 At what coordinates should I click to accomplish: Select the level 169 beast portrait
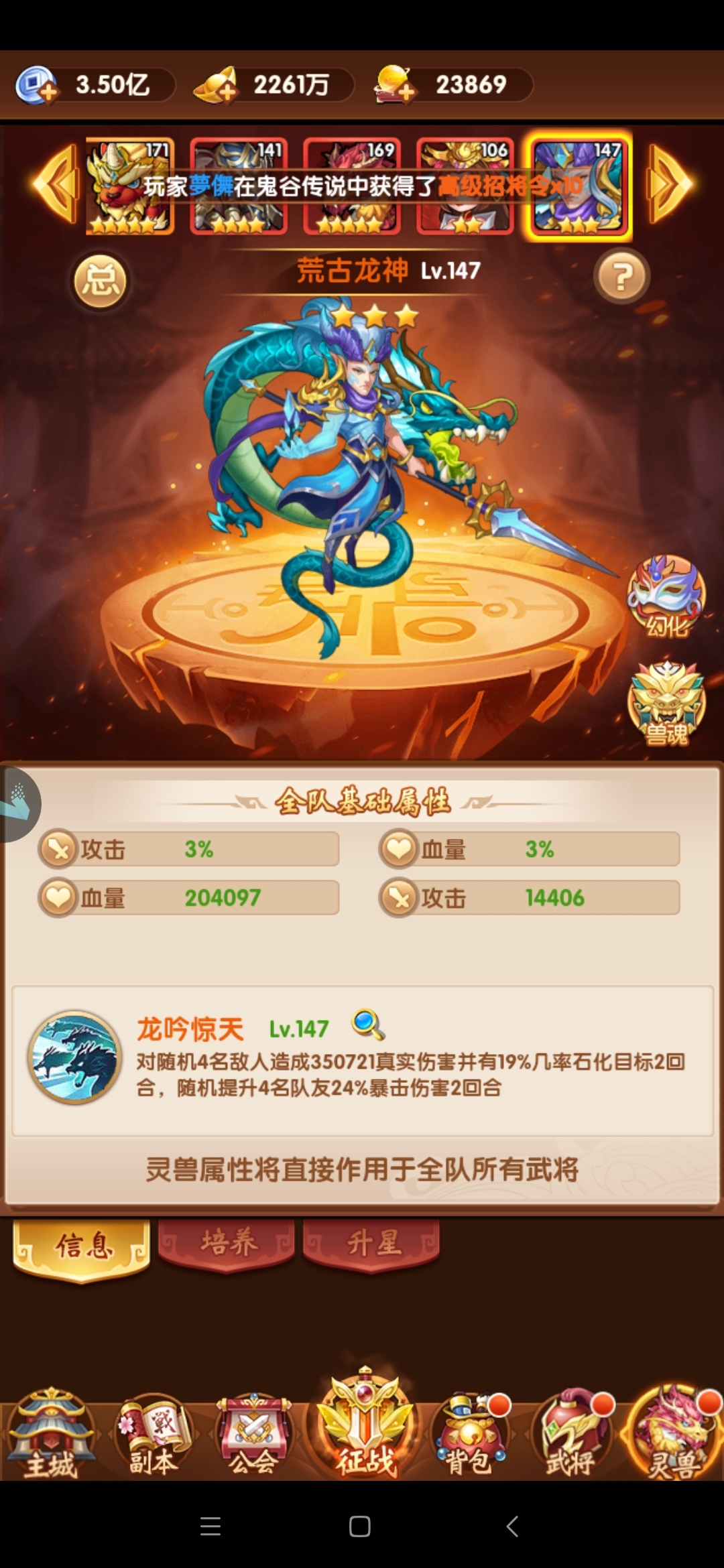[352, 186]
